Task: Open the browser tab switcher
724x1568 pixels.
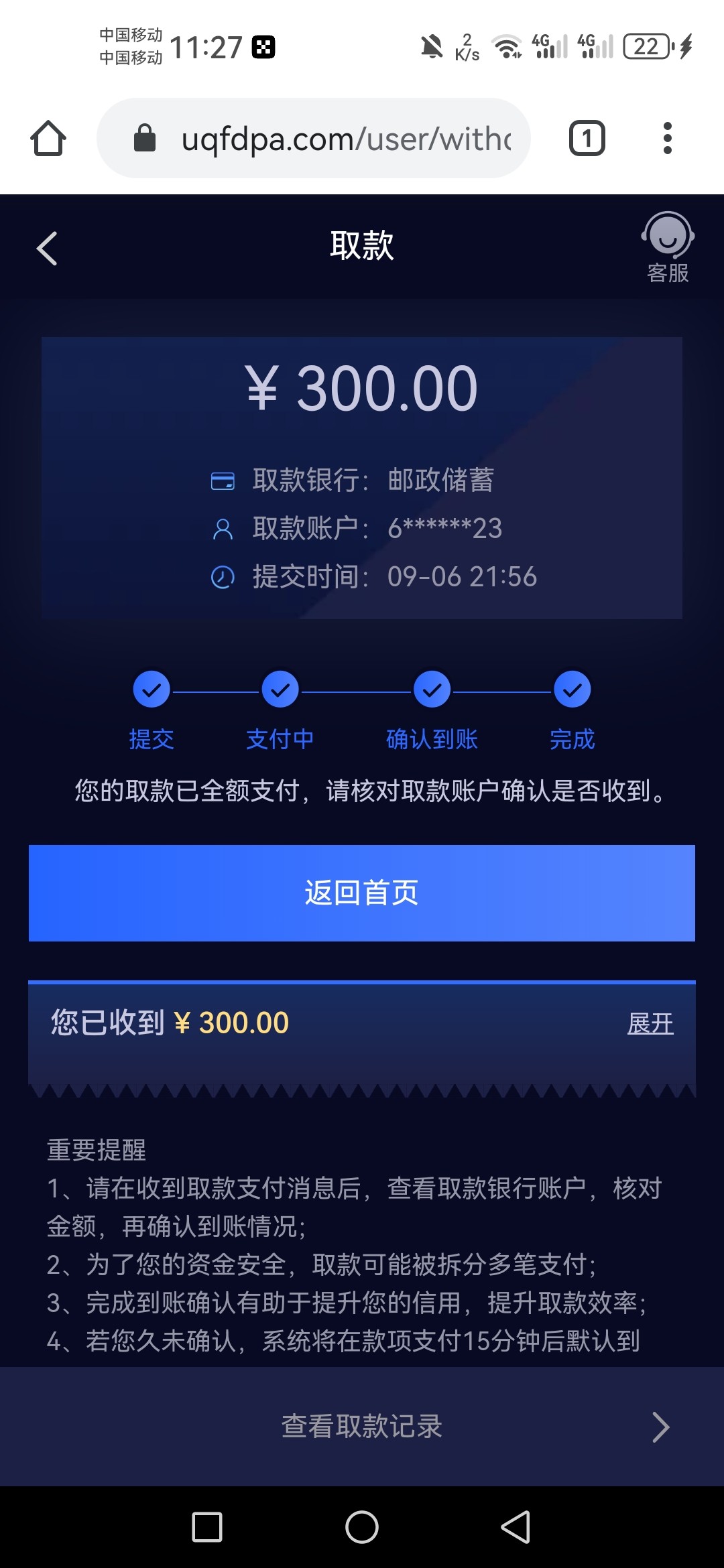Action: [x=587, y=139]
